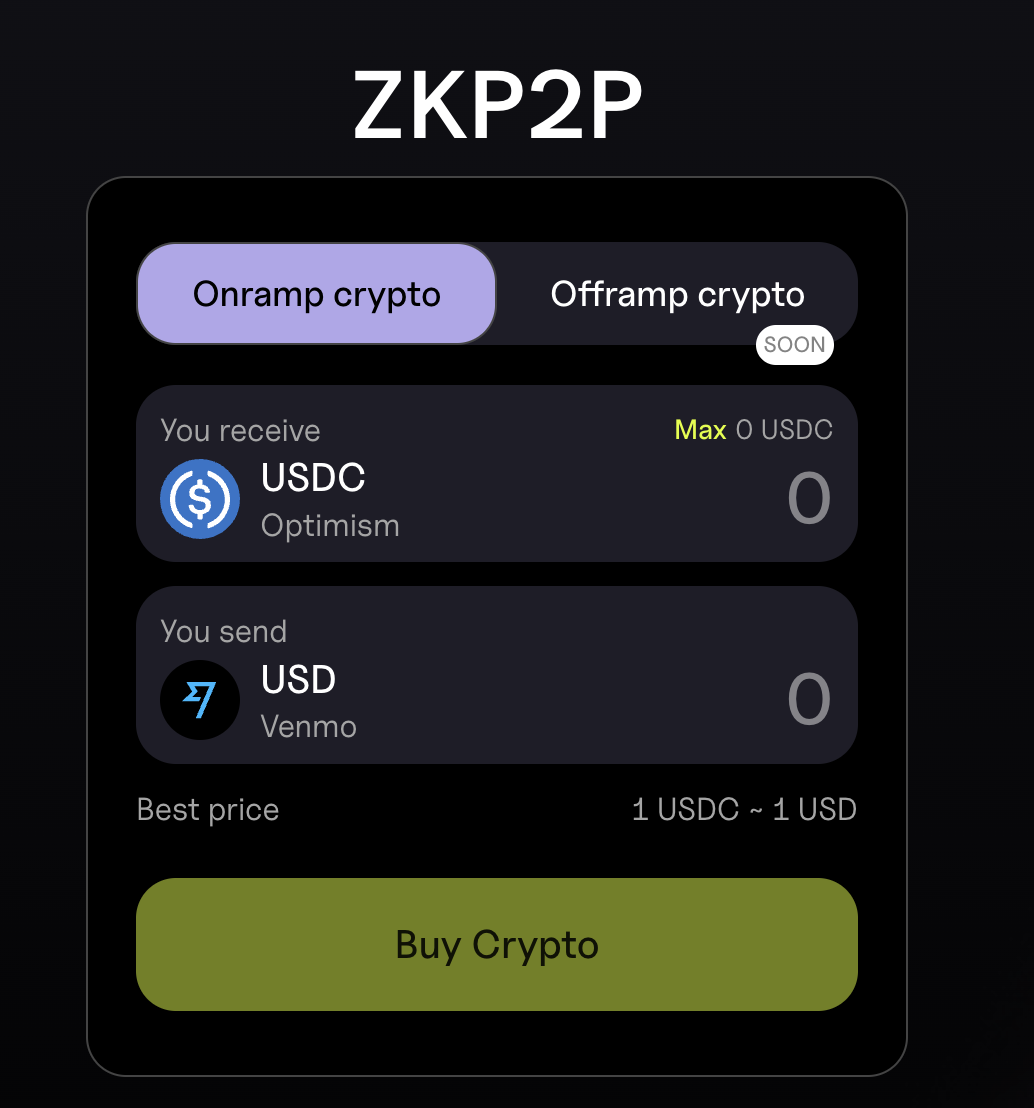The width and height of the screenshot is (1034, 1108).
Task: Tap Max to fill the USDC amount
Action: (700, 430)
